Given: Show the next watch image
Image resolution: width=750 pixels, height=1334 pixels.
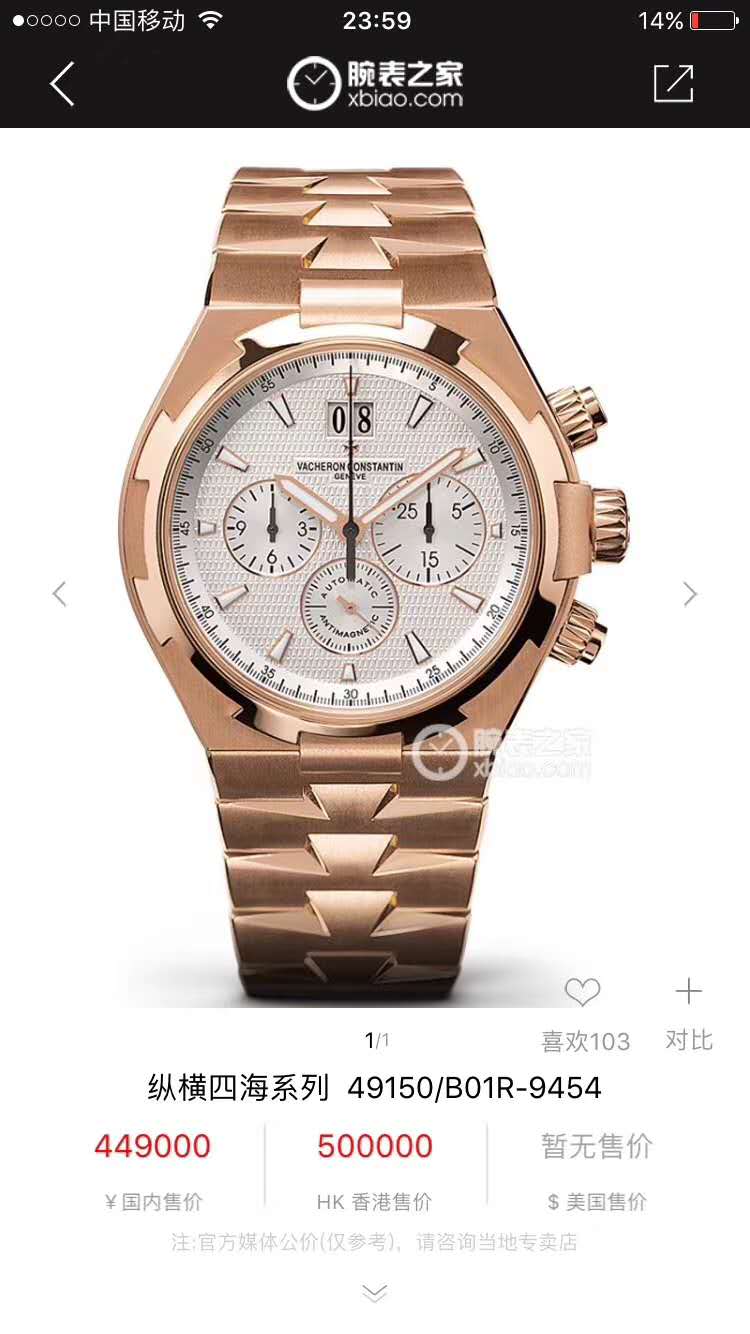Looking at the screenshot, I should tap(690, 594).
